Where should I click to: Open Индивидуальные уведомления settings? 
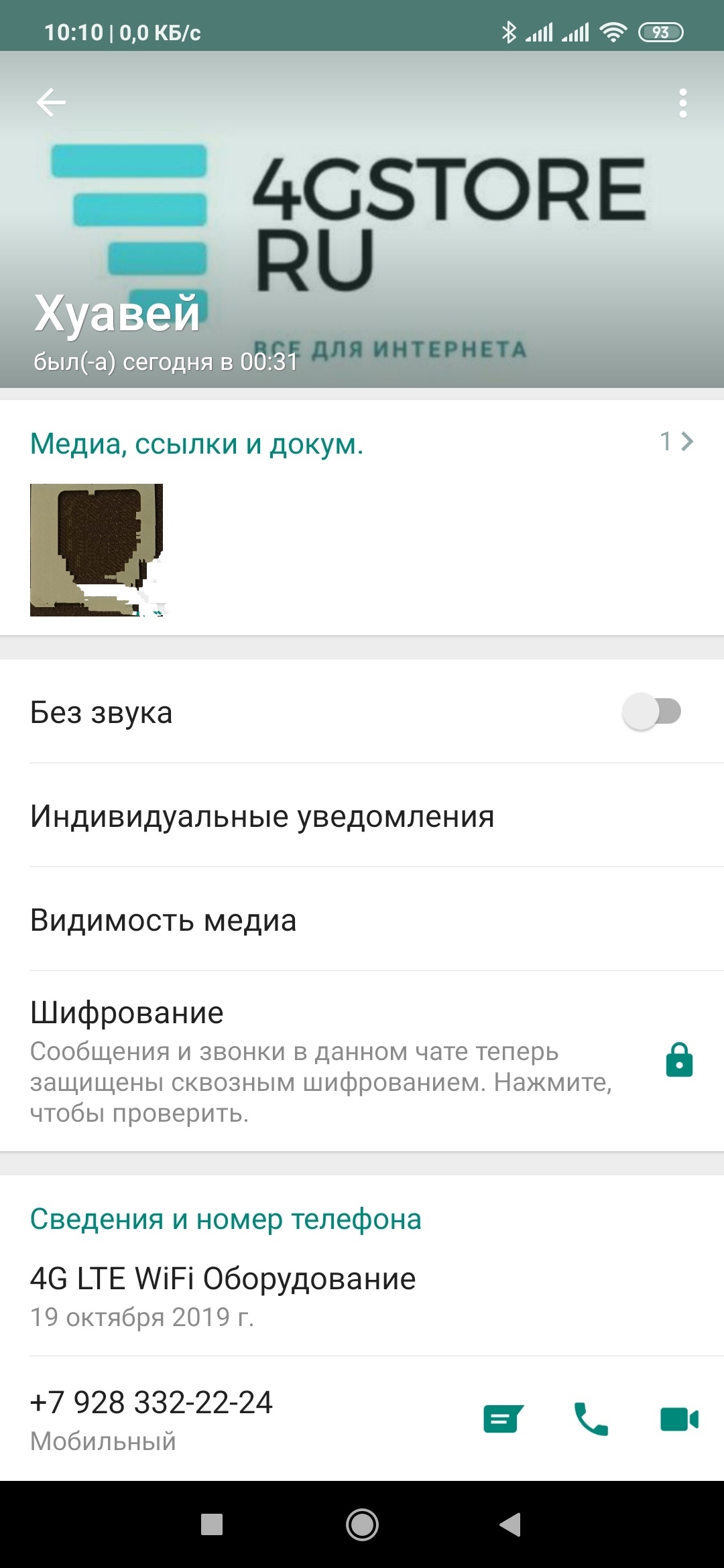pyautogui.click(x=263, y=816)
